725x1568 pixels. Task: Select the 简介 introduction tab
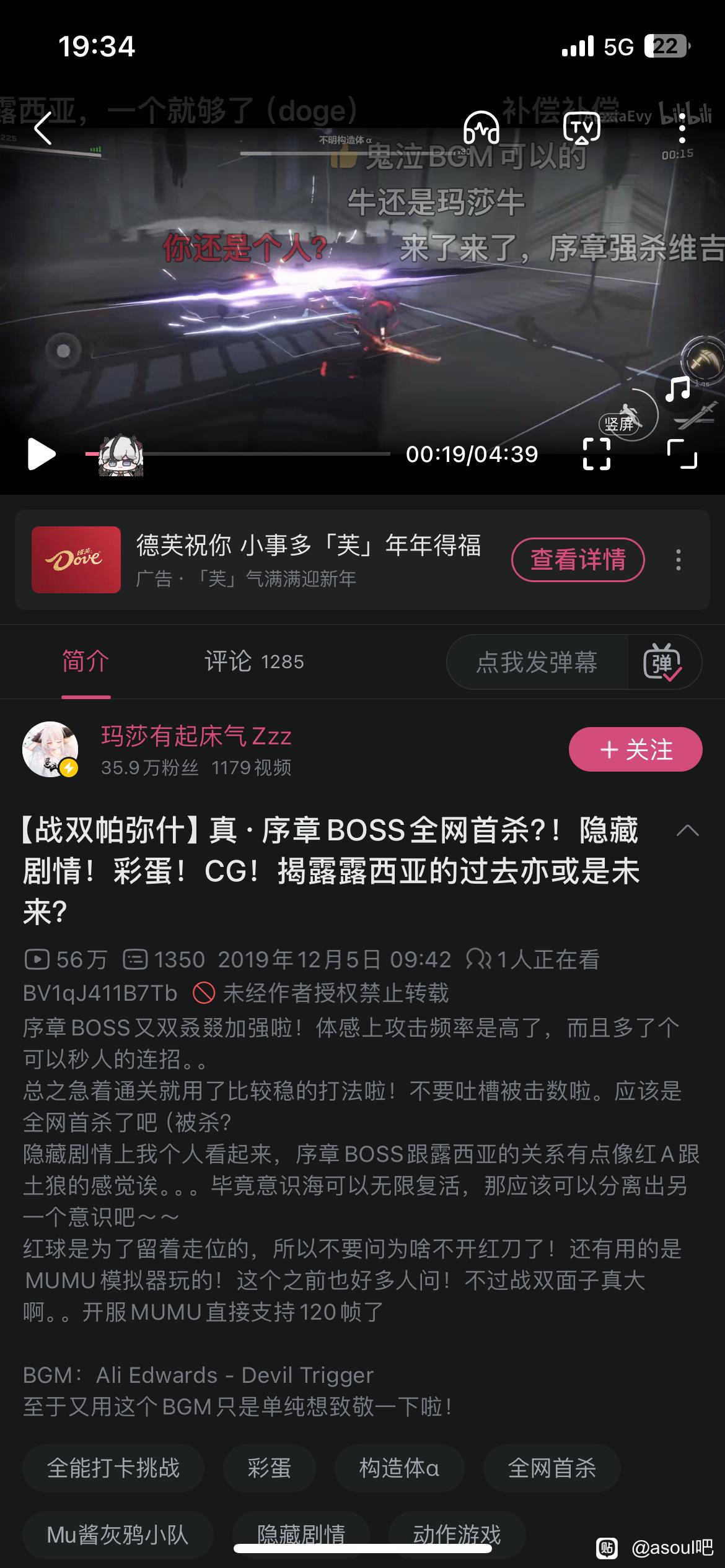point(86,661)
